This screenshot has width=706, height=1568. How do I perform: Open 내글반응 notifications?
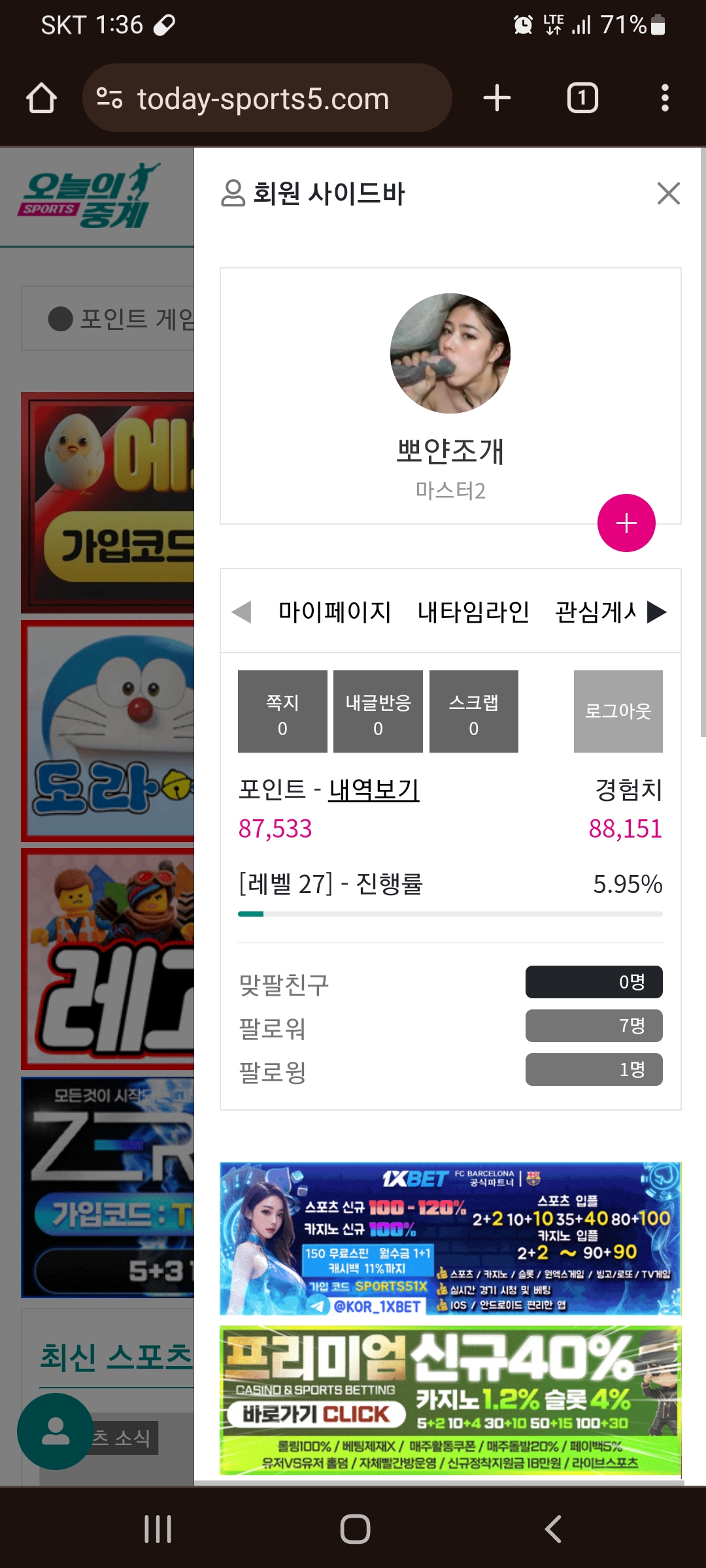[378, 711]
